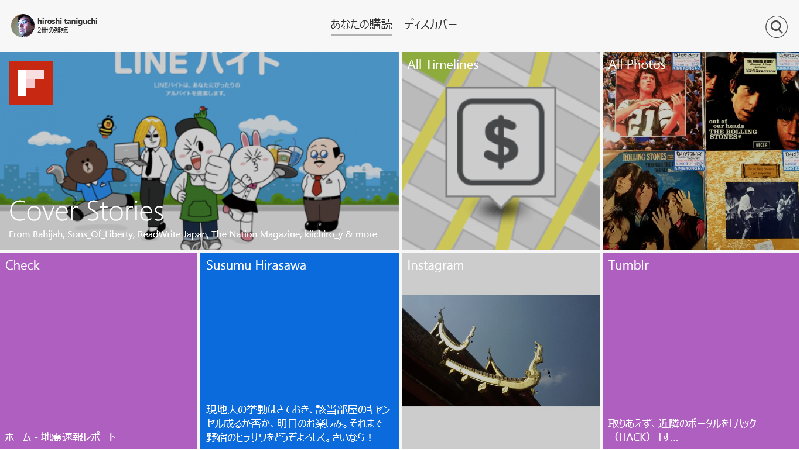Image resolution: width=799 pixels, height=450 pixels.
Task: Open the Check tile
Action: click(x=98, y=350)
